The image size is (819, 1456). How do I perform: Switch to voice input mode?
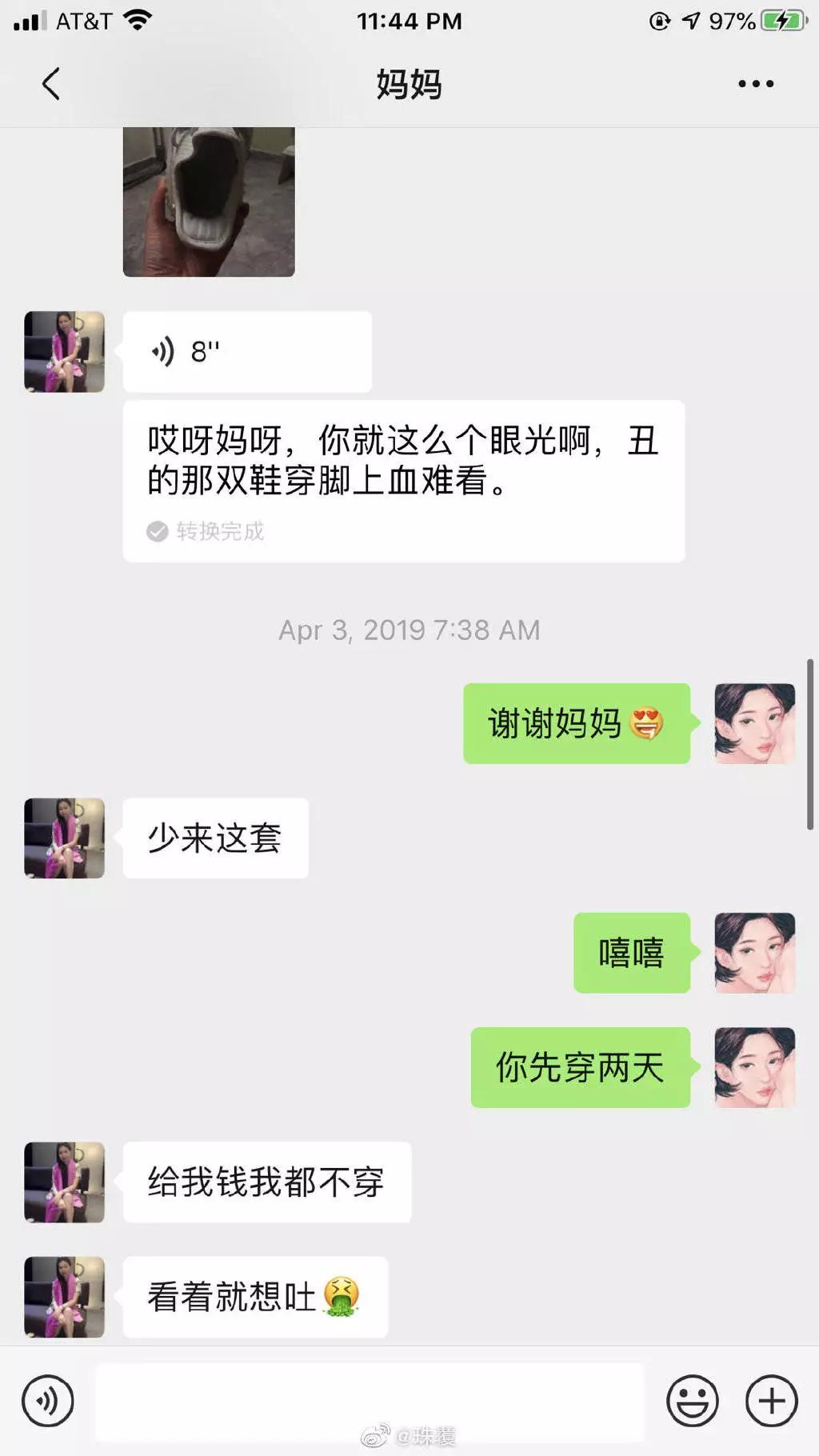point(48,1401)
